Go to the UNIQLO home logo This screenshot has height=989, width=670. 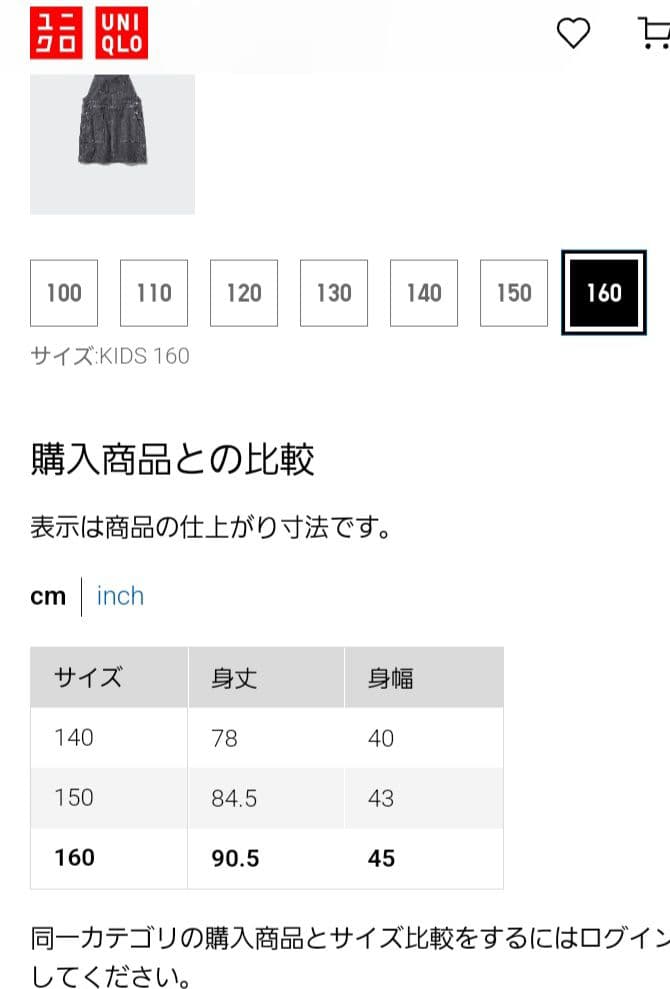coord(88,34)
